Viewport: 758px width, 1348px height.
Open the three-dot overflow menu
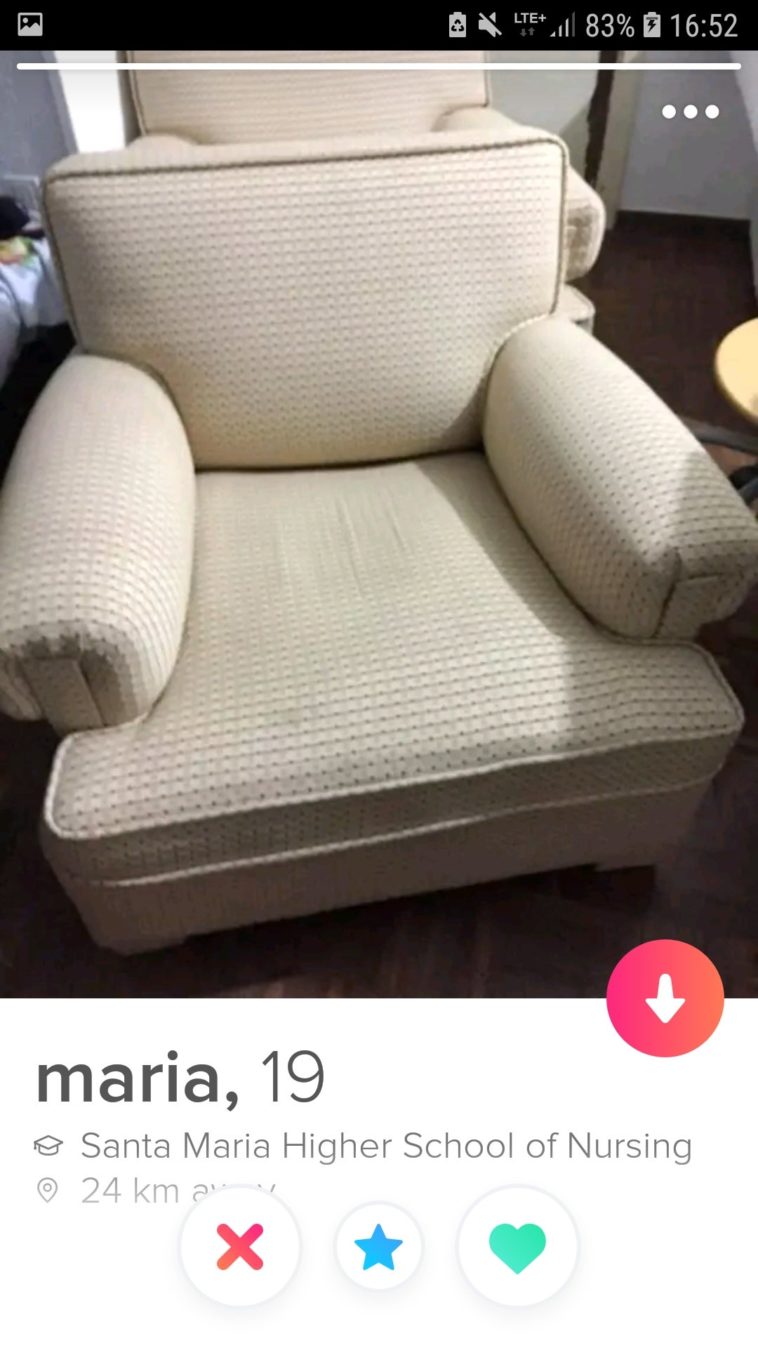(690, 112)
